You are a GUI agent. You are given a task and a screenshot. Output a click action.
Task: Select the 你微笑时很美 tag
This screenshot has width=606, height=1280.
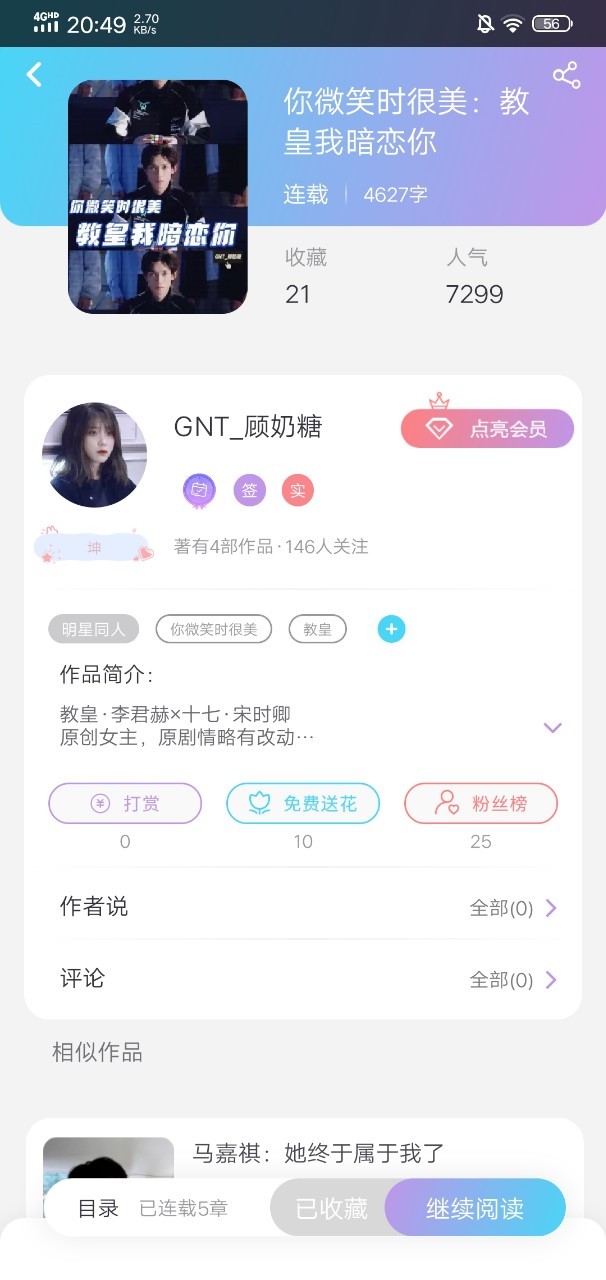tap(213, 629)
